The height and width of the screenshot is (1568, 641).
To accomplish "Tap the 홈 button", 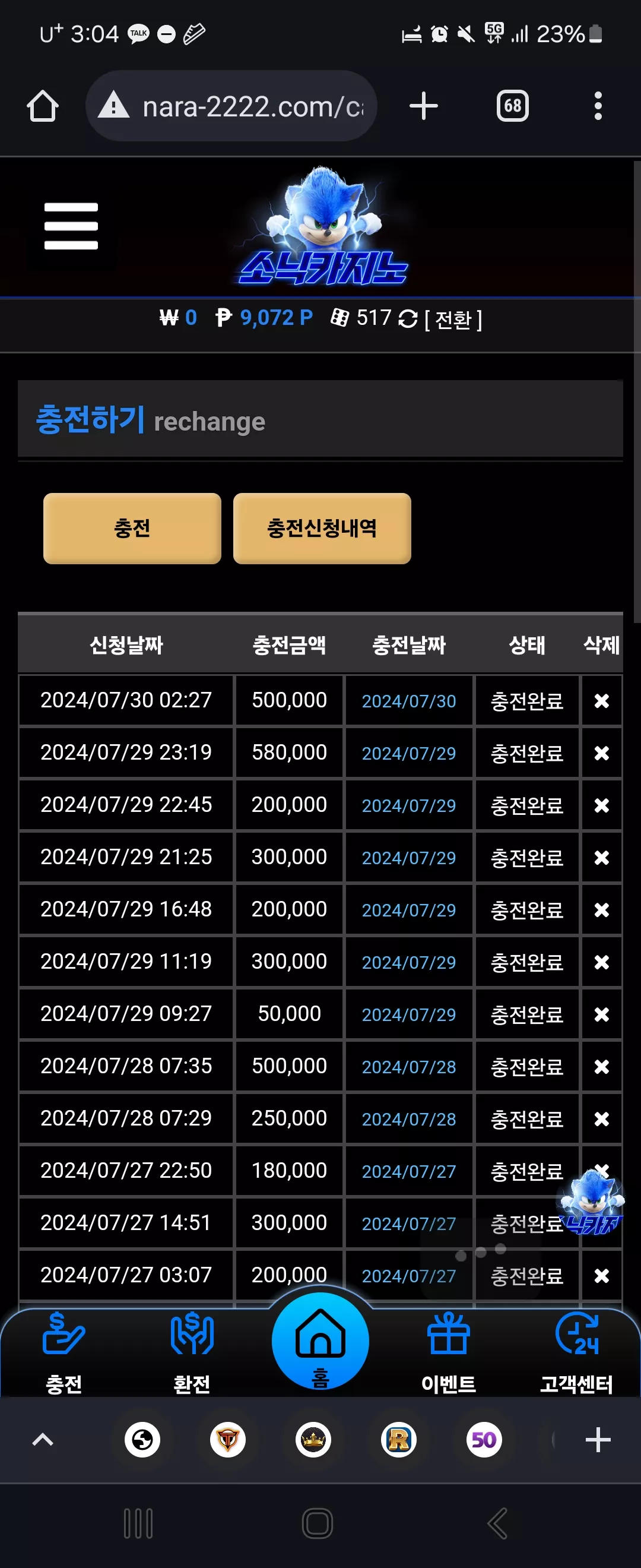I will coord(320,1341).
